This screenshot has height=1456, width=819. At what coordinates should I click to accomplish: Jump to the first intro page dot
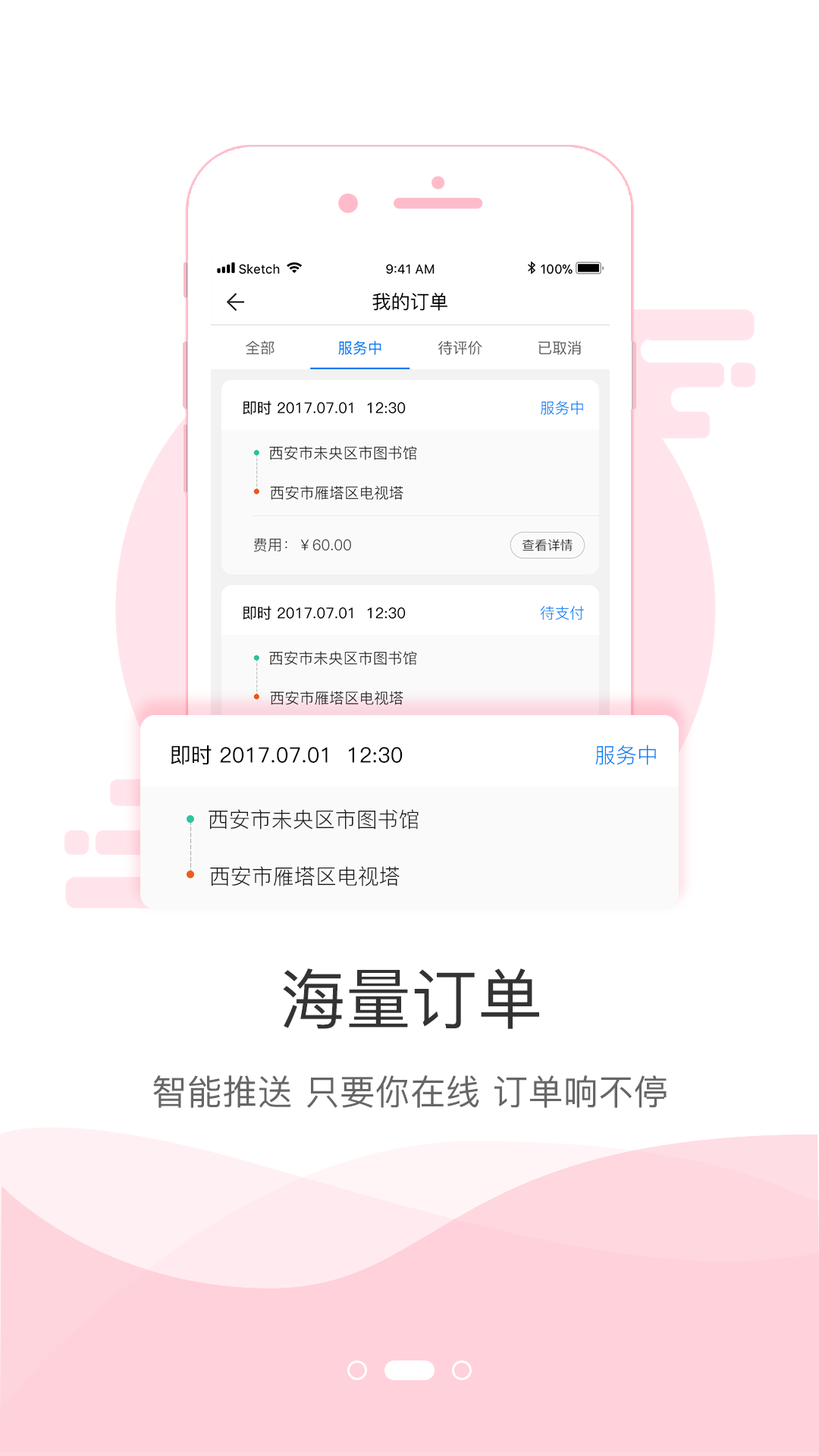[x=357, y=1370]
